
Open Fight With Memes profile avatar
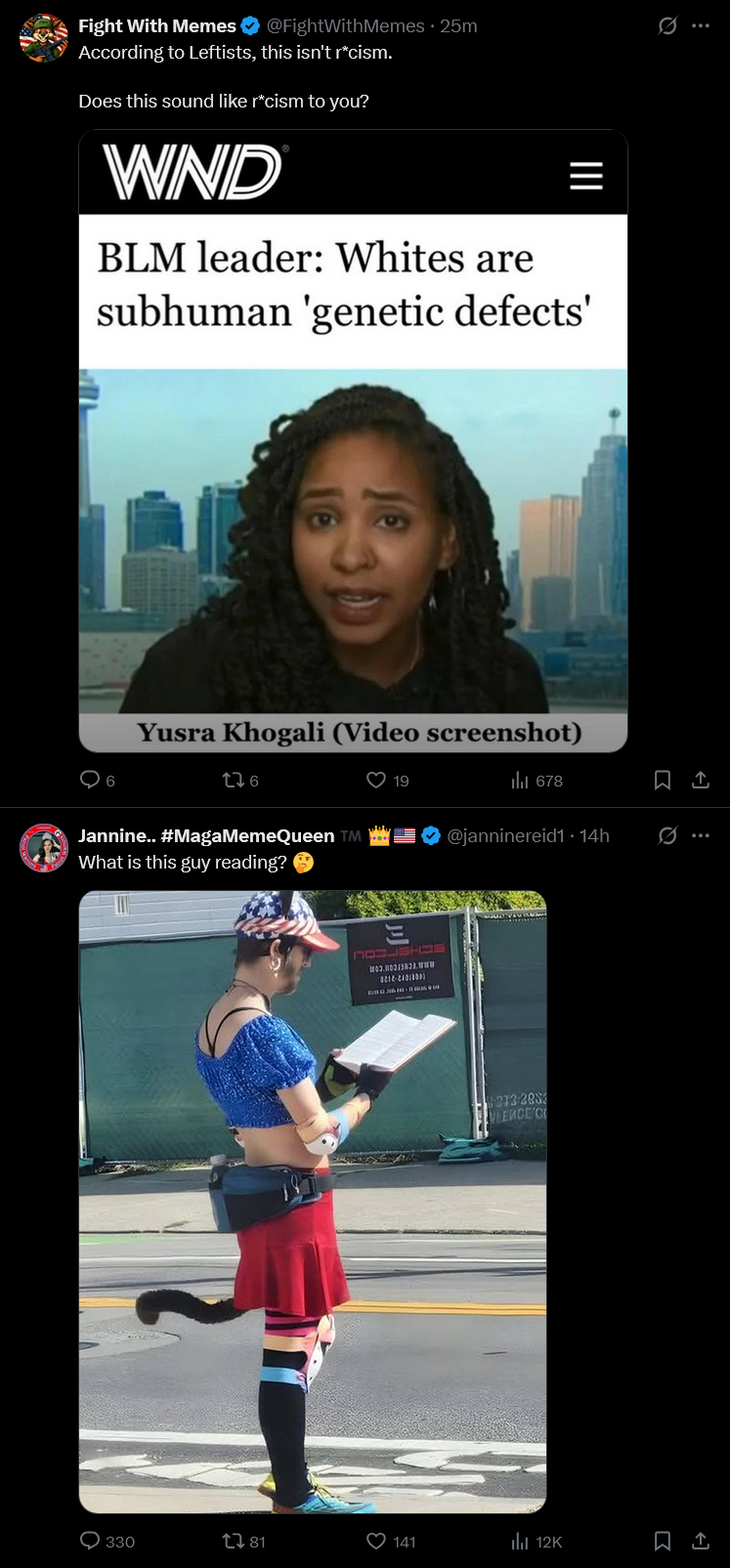[x=44, y=38]
